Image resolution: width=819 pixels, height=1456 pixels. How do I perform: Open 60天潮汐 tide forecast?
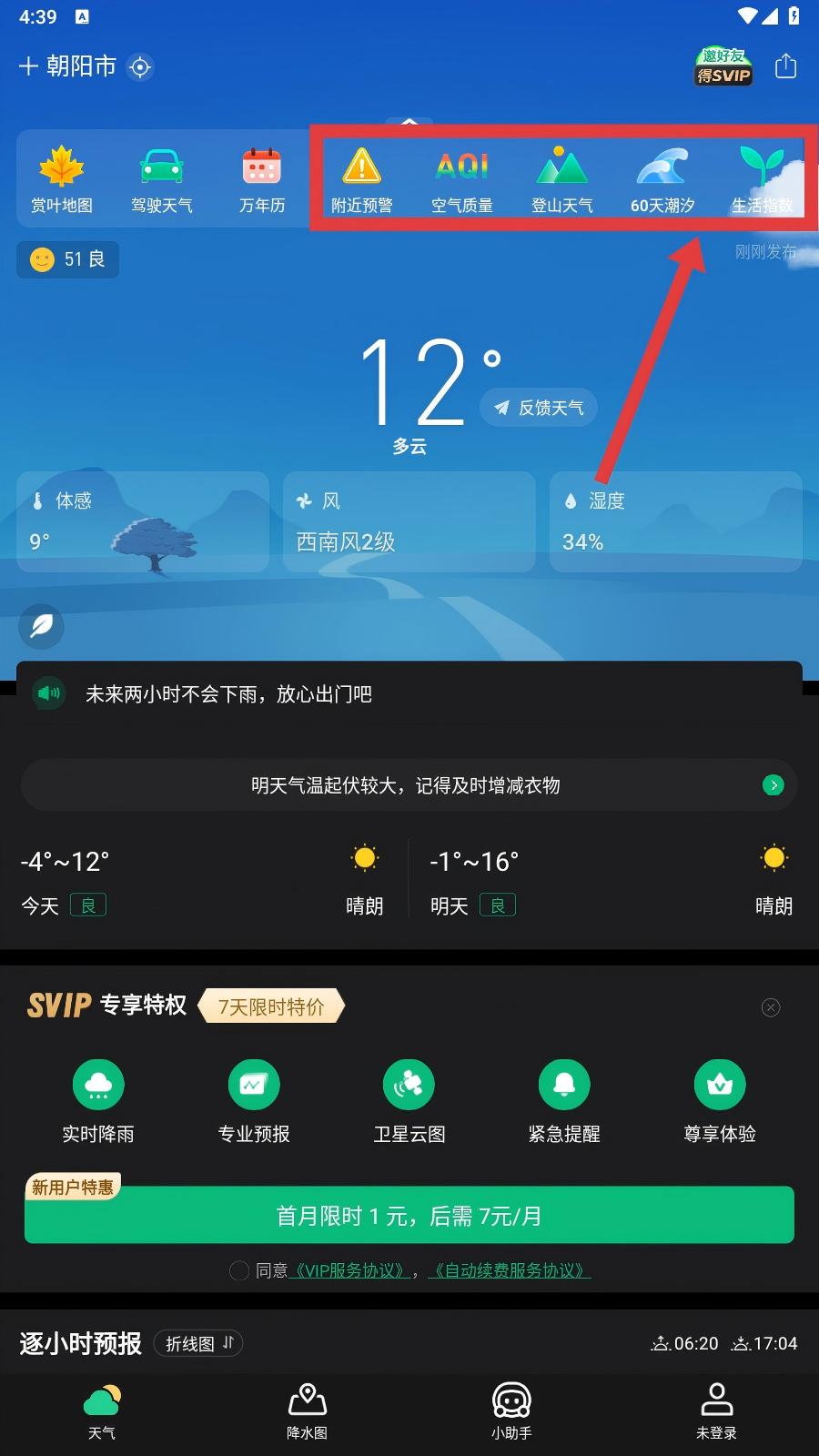coord(662,179)
